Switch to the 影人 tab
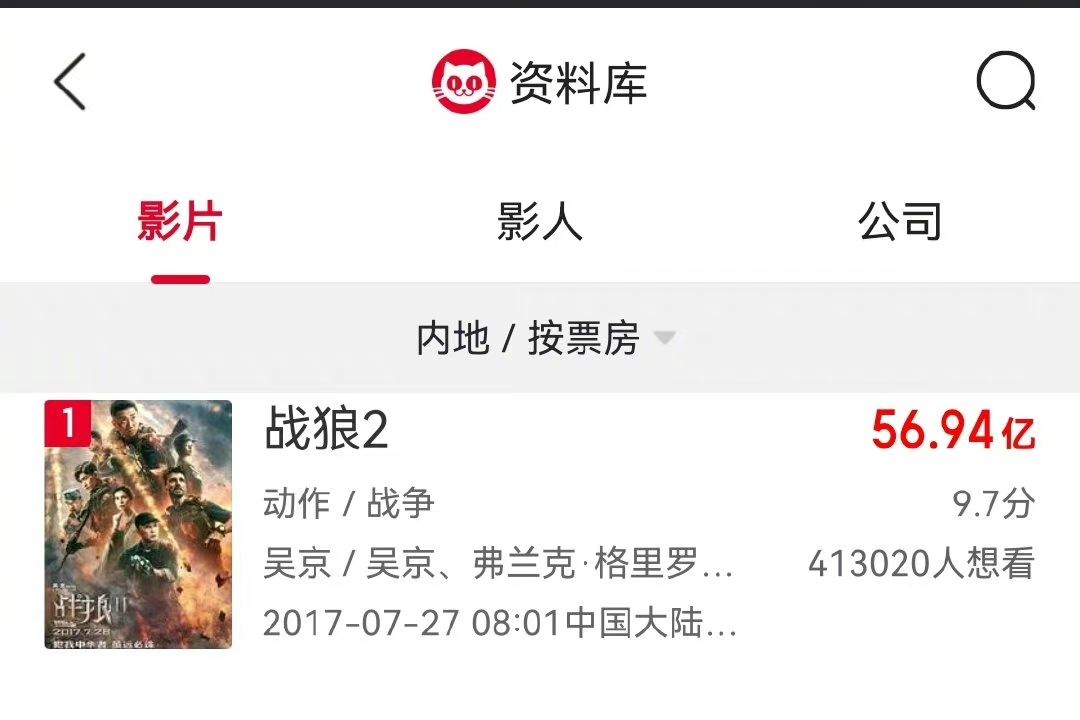The height and width of the screenshot is (720, 1080). coord(540,222)
